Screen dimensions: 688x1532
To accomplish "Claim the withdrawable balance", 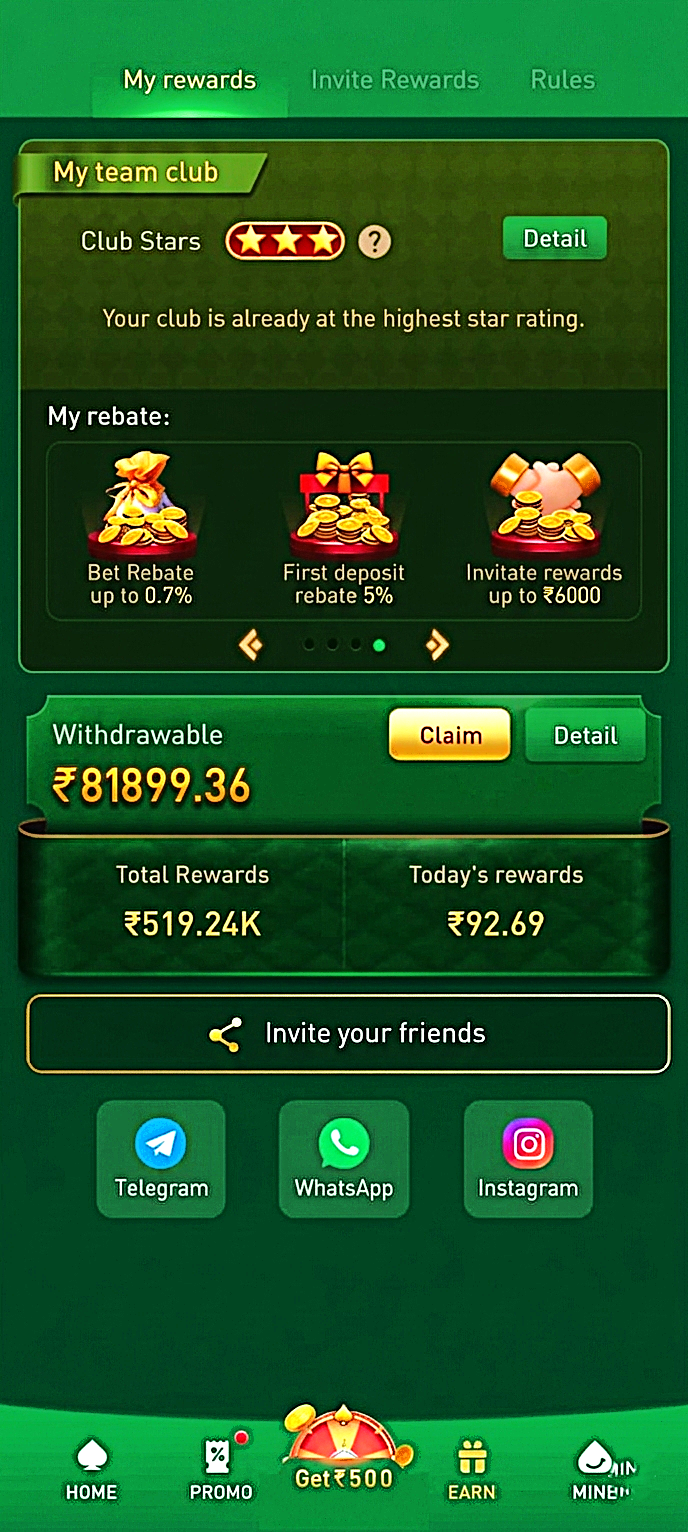I will point(450,735).
